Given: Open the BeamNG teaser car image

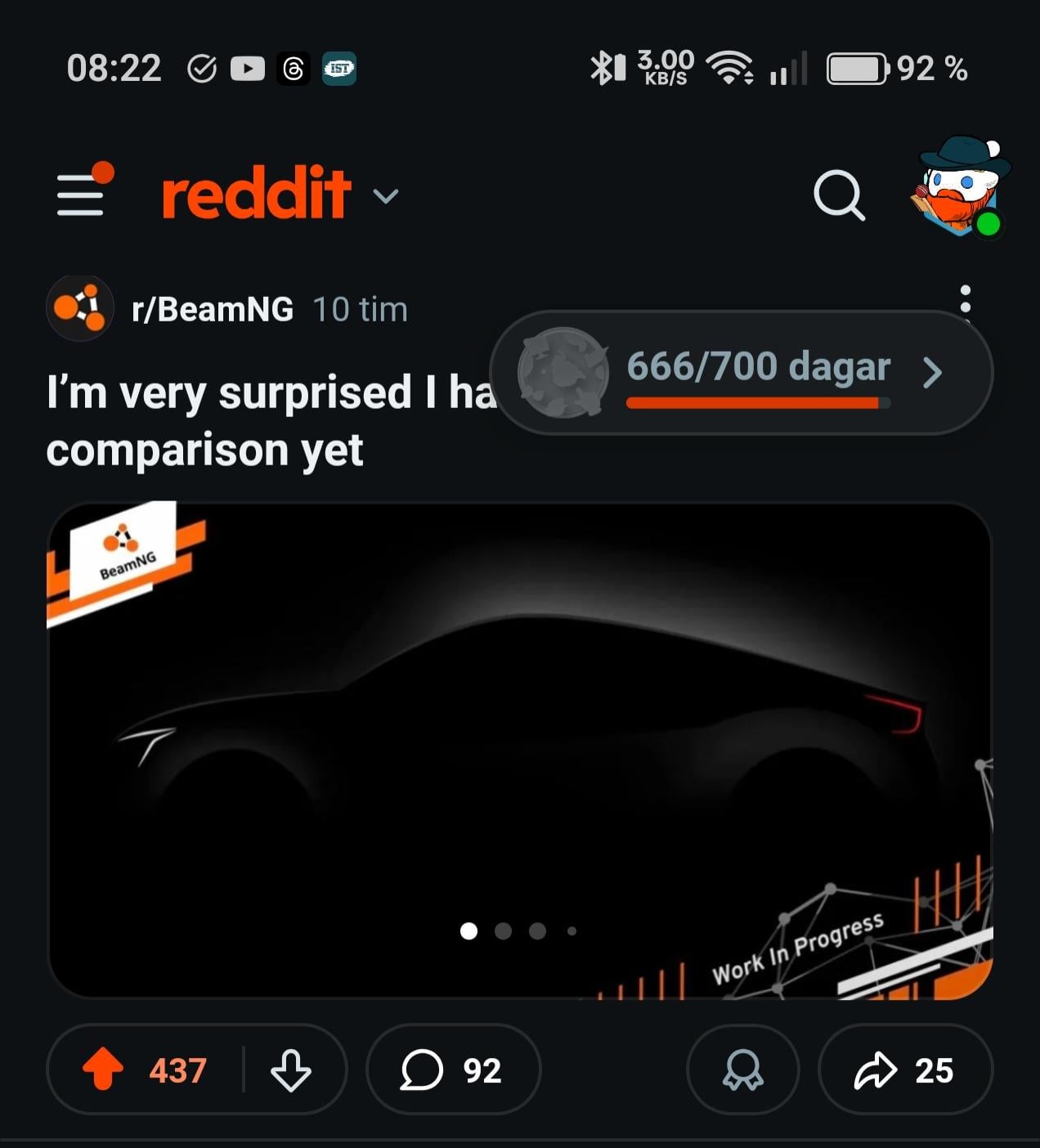Looking at the screenshot, I should tap(520, 749).
